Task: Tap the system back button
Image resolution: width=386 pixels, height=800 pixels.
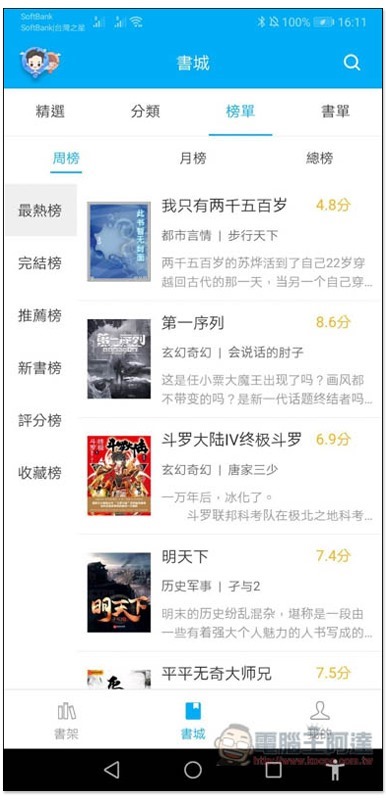Action: pyautogui.click(x=112, y=769)
